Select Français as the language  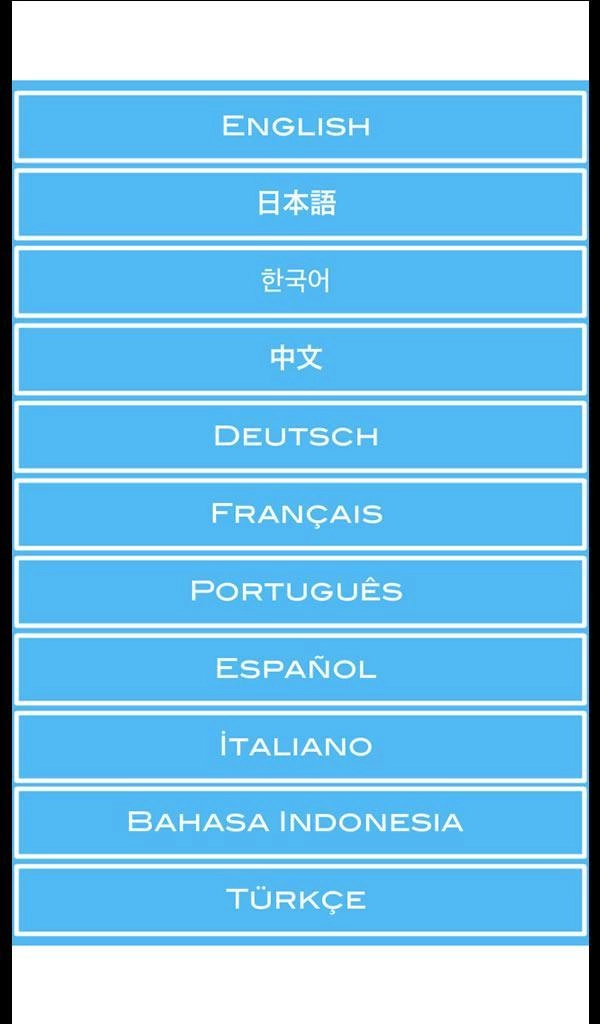coord(299,513)
